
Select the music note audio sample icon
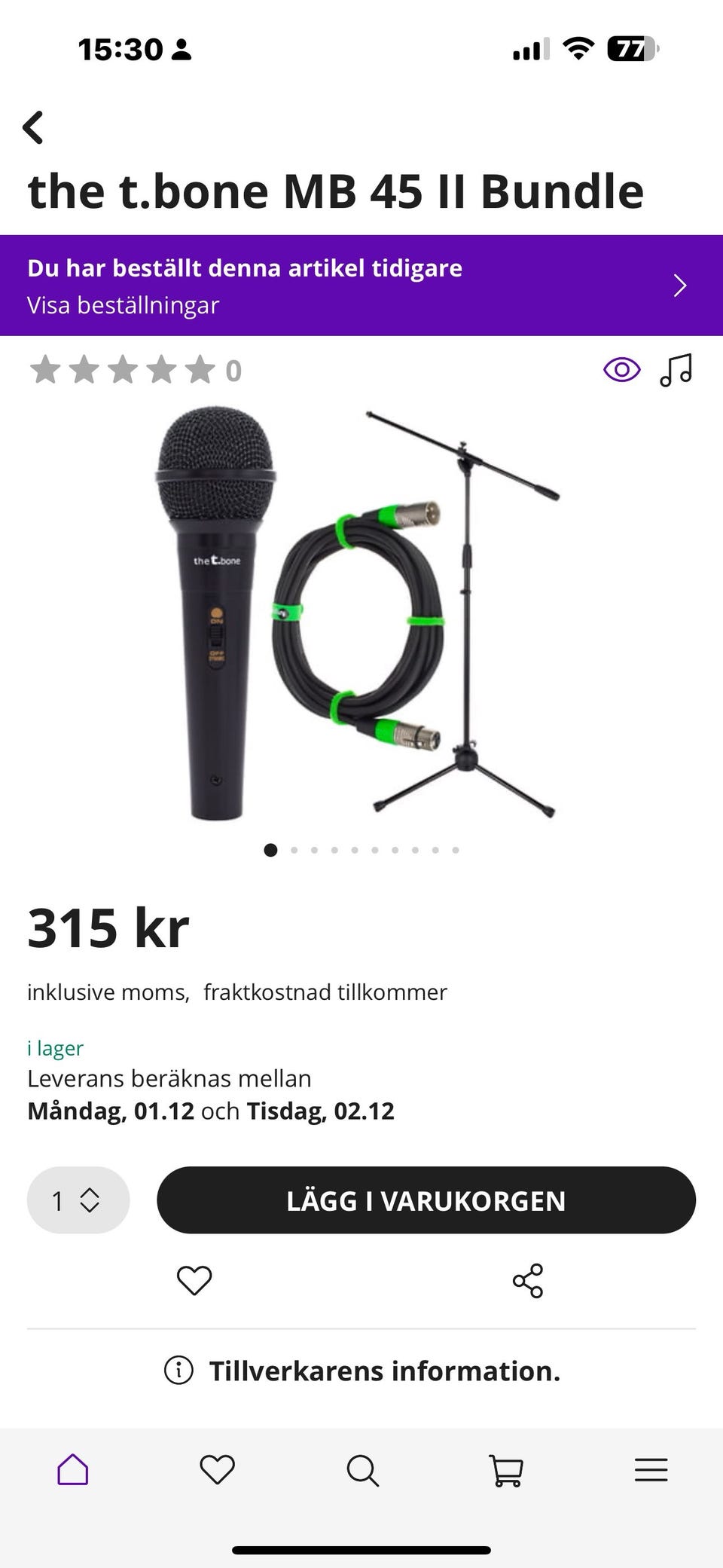(676, 370)
